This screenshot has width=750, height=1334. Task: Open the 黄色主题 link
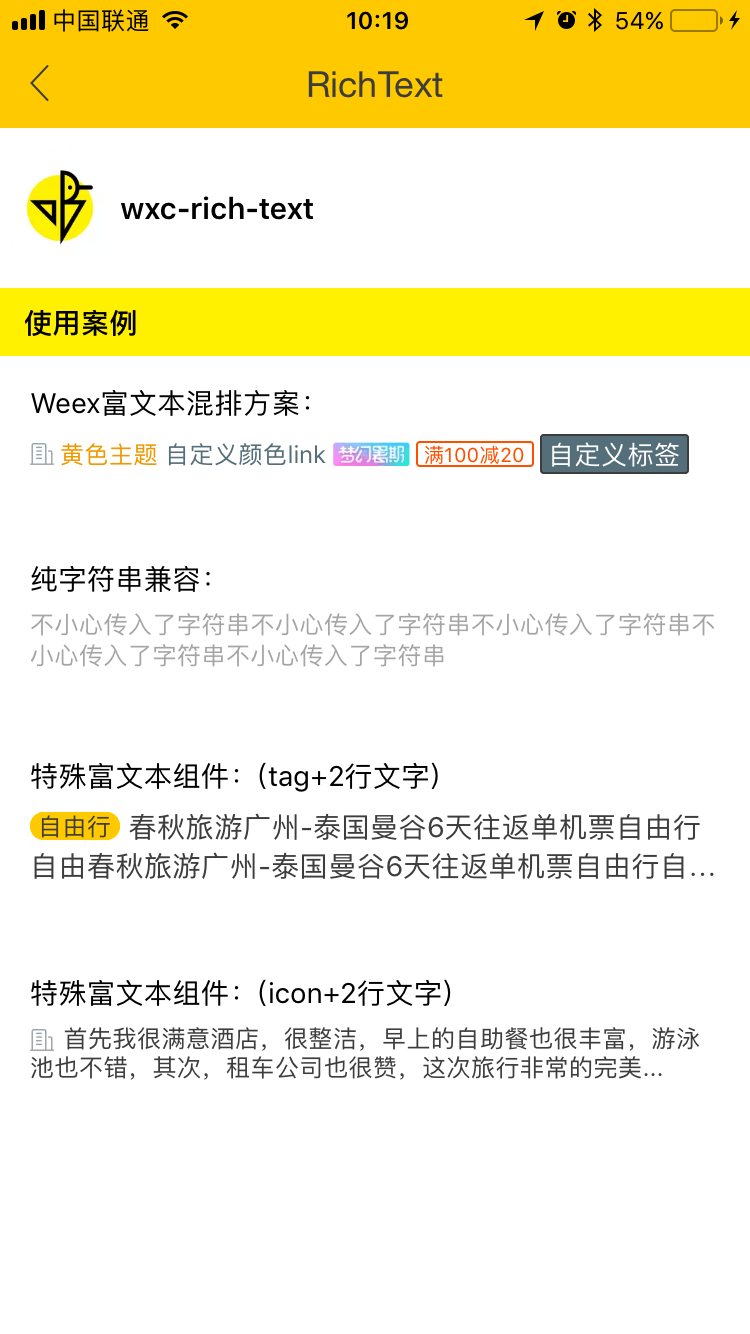[x=109, y=455]
